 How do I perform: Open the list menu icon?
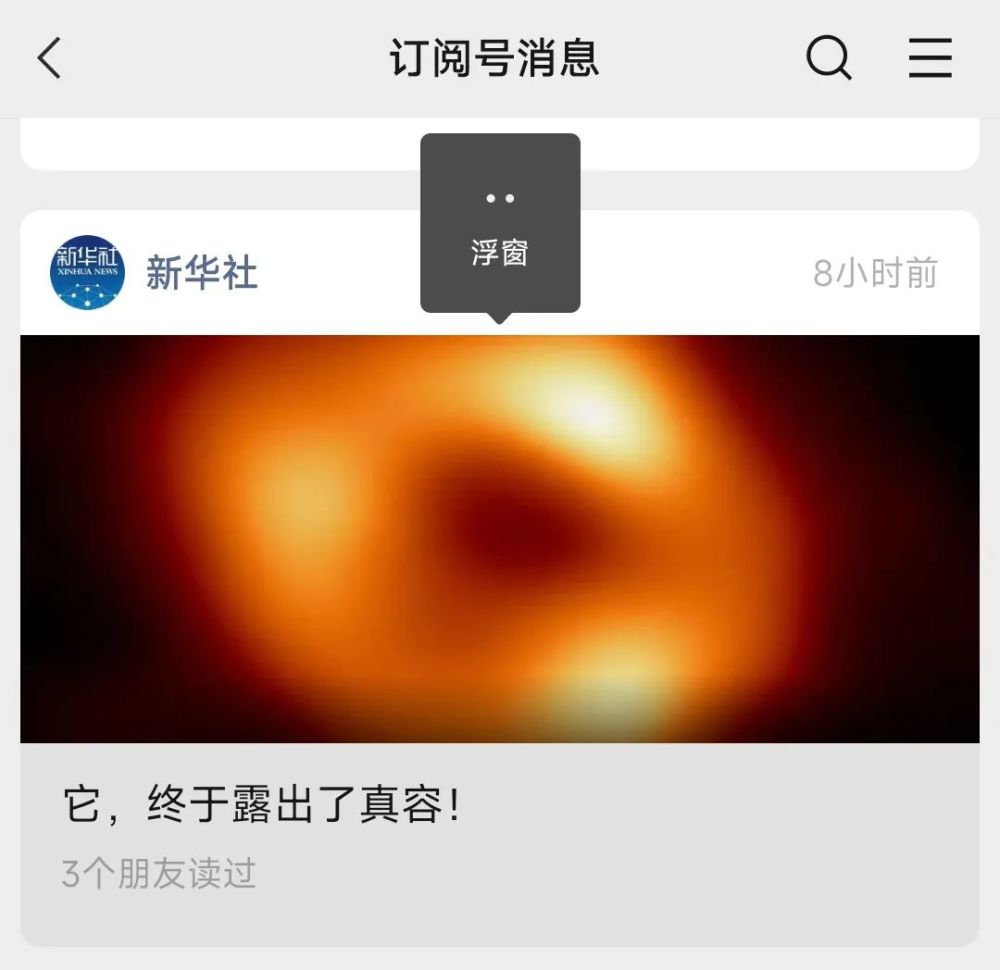930,59
